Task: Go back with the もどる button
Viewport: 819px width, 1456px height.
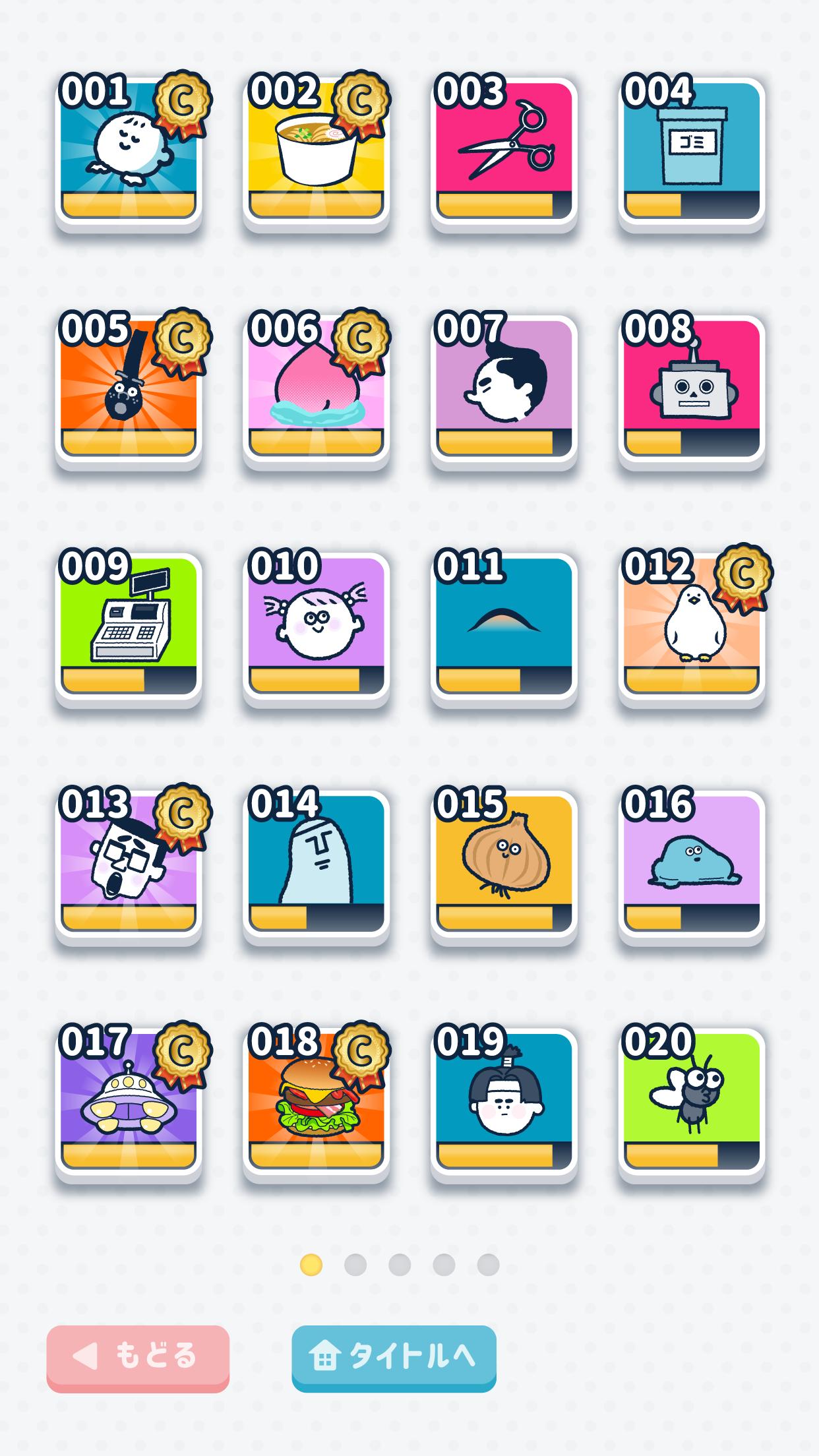Action: [x=138, y=1358]
